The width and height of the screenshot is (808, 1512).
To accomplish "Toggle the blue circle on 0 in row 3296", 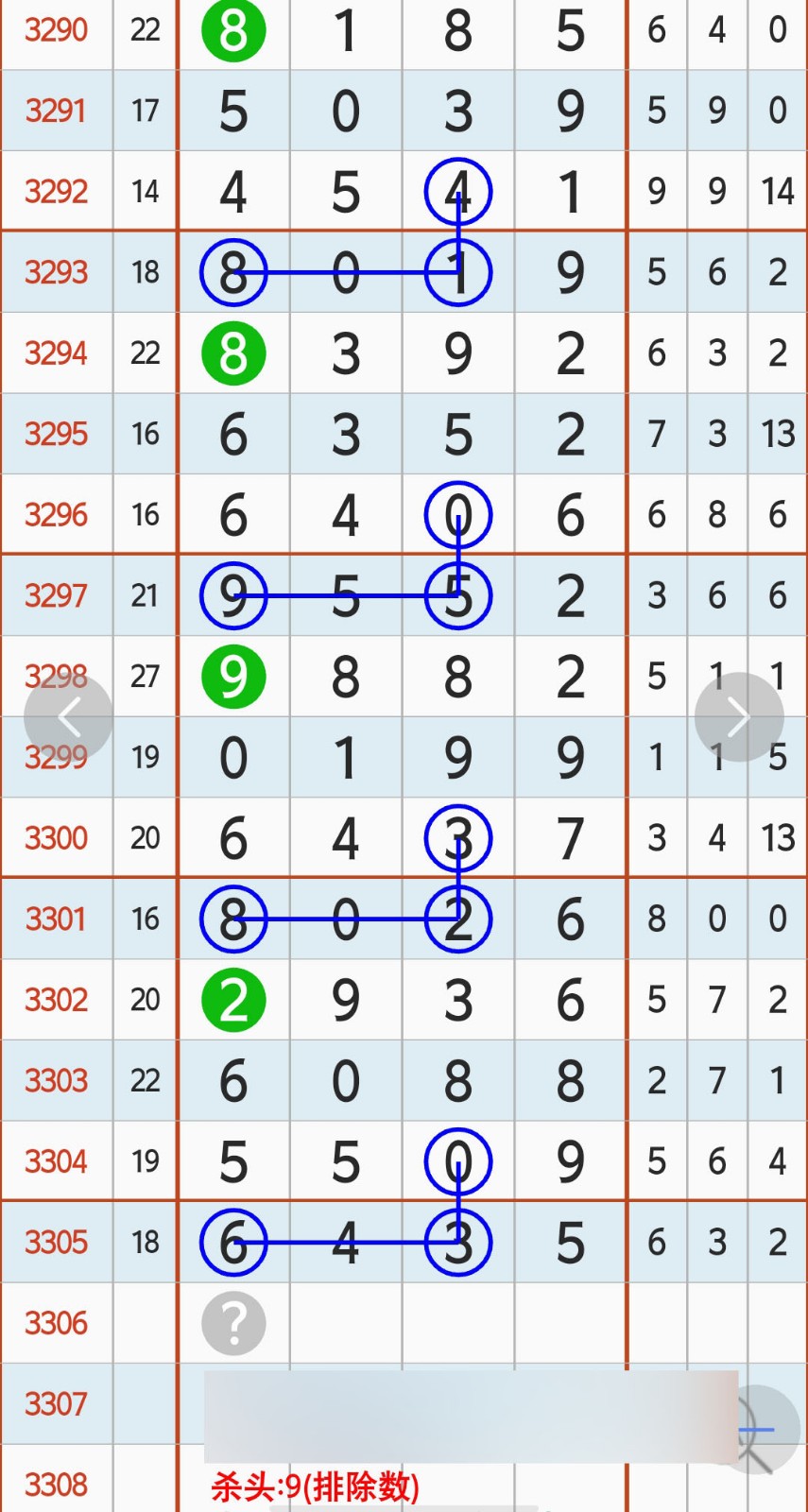I will (457, 514).
